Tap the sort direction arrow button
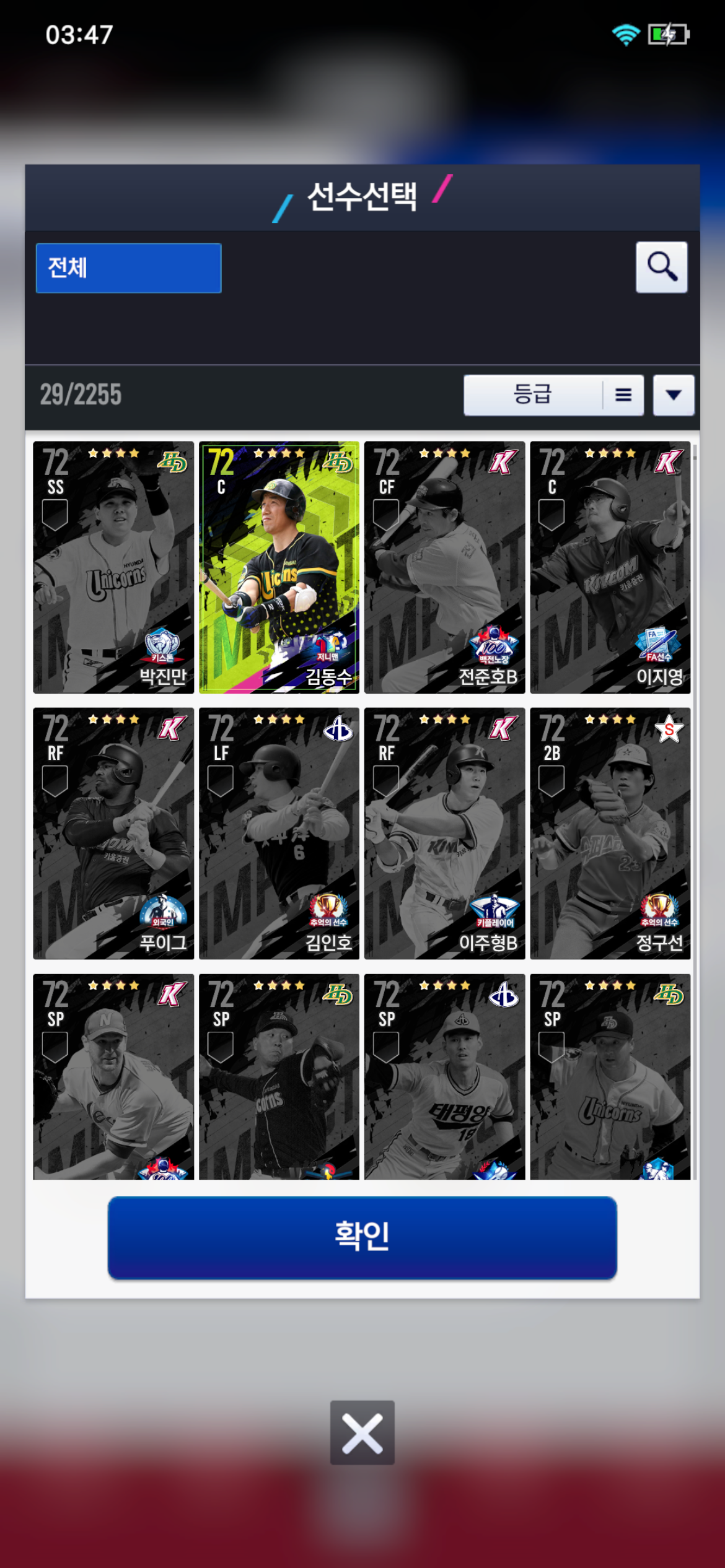This screenshot has width=725, height=1568. click(x=673, y=394)
